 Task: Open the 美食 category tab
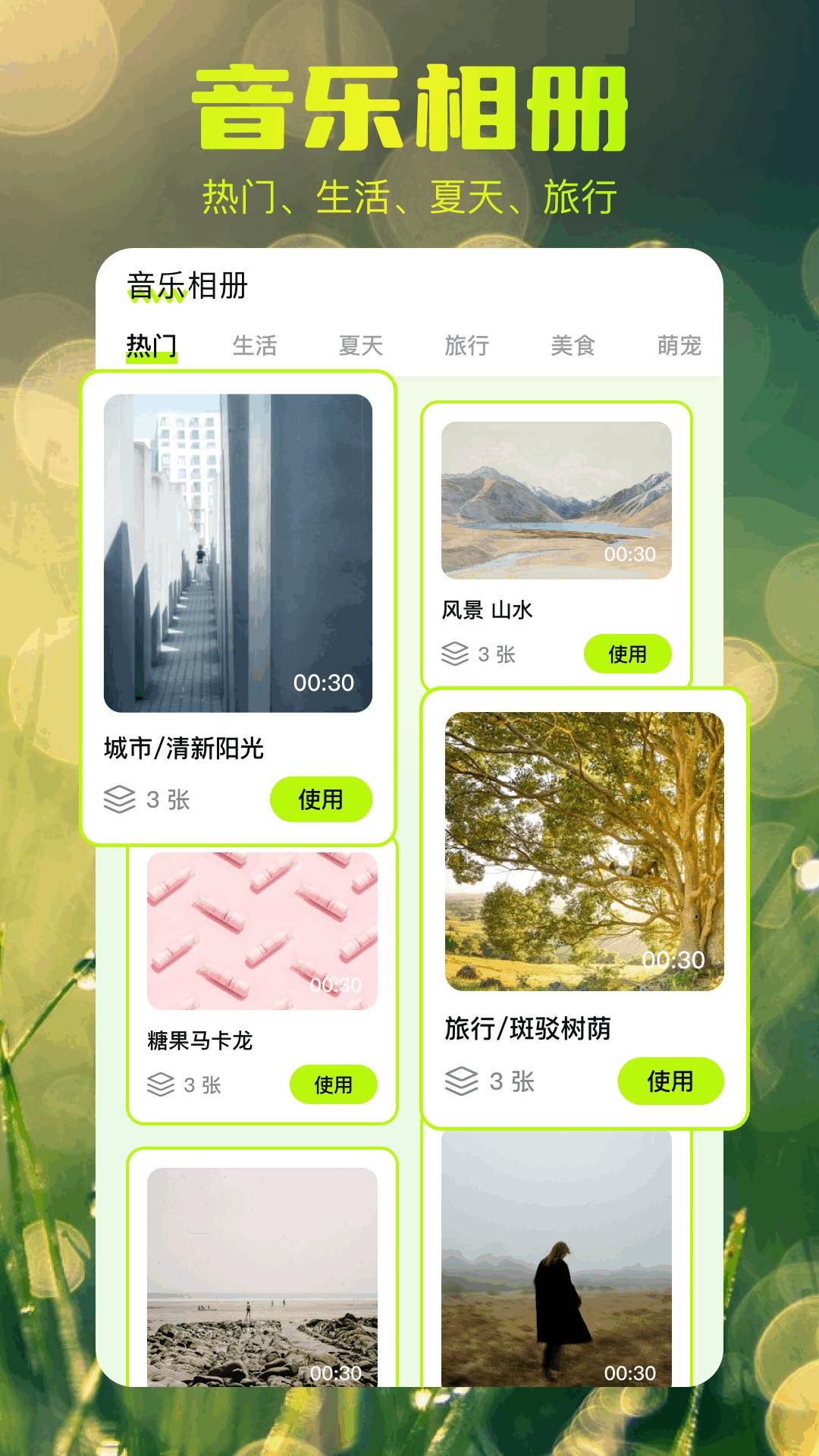tap(573, 346)
